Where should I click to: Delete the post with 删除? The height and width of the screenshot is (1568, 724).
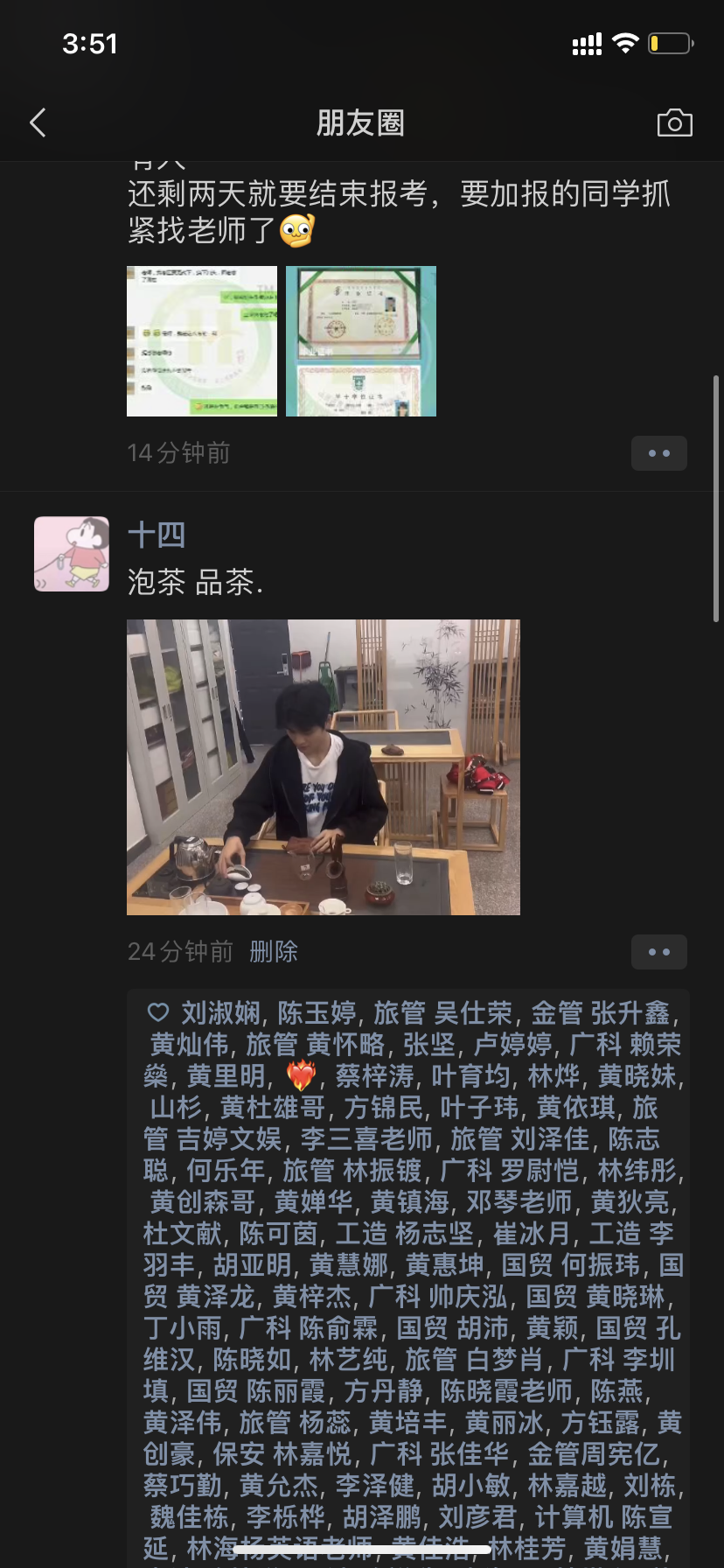point(274,951)
